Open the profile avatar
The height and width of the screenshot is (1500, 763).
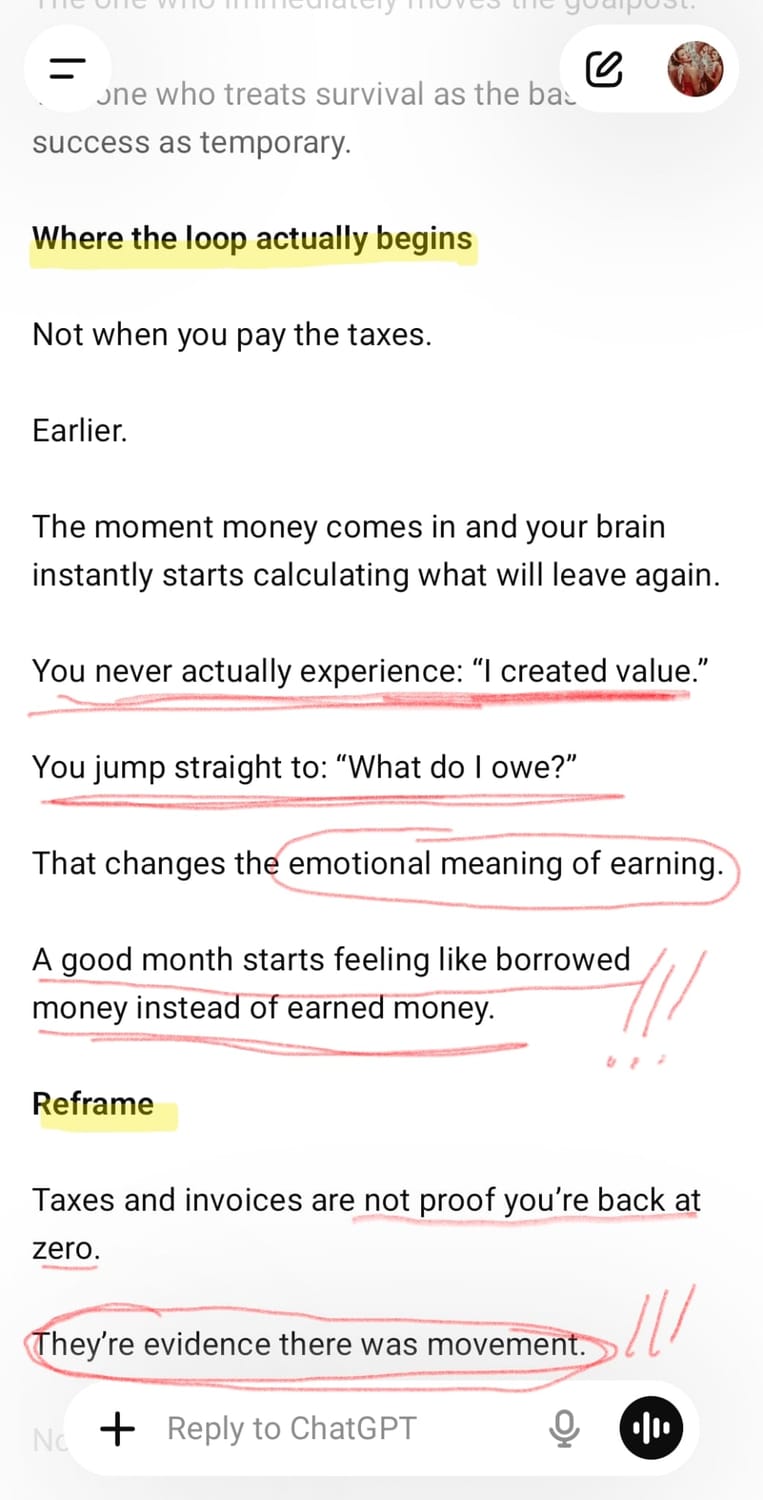(695, 69)
